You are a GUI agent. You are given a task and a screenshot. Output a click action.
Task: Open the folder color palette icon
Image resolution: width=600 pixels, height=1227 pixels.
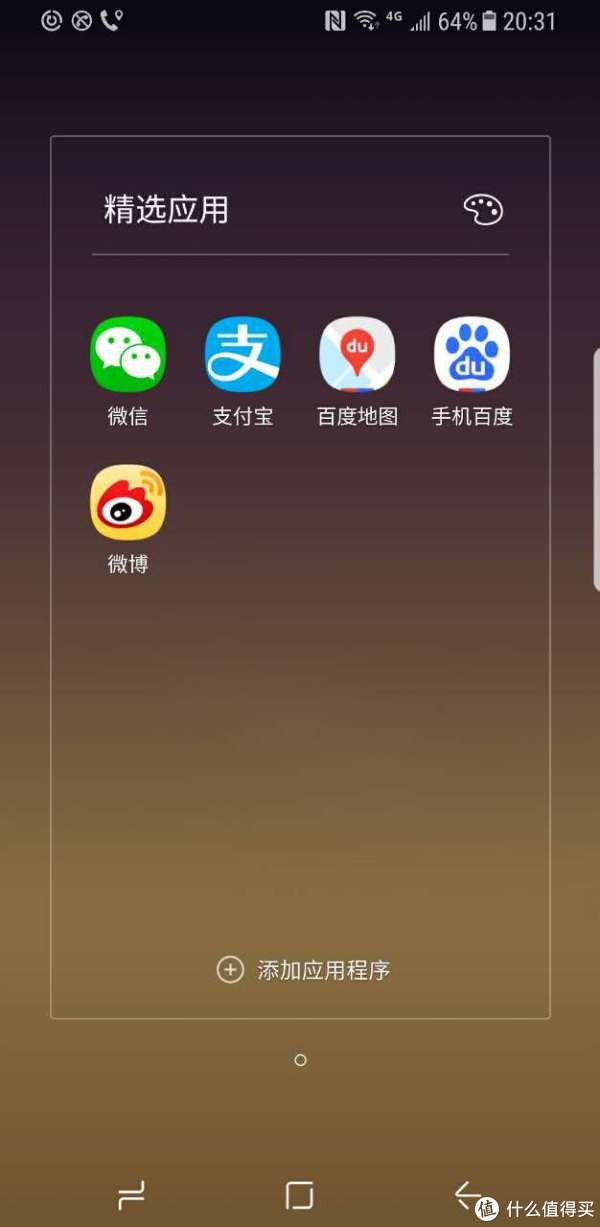(483, 209)
